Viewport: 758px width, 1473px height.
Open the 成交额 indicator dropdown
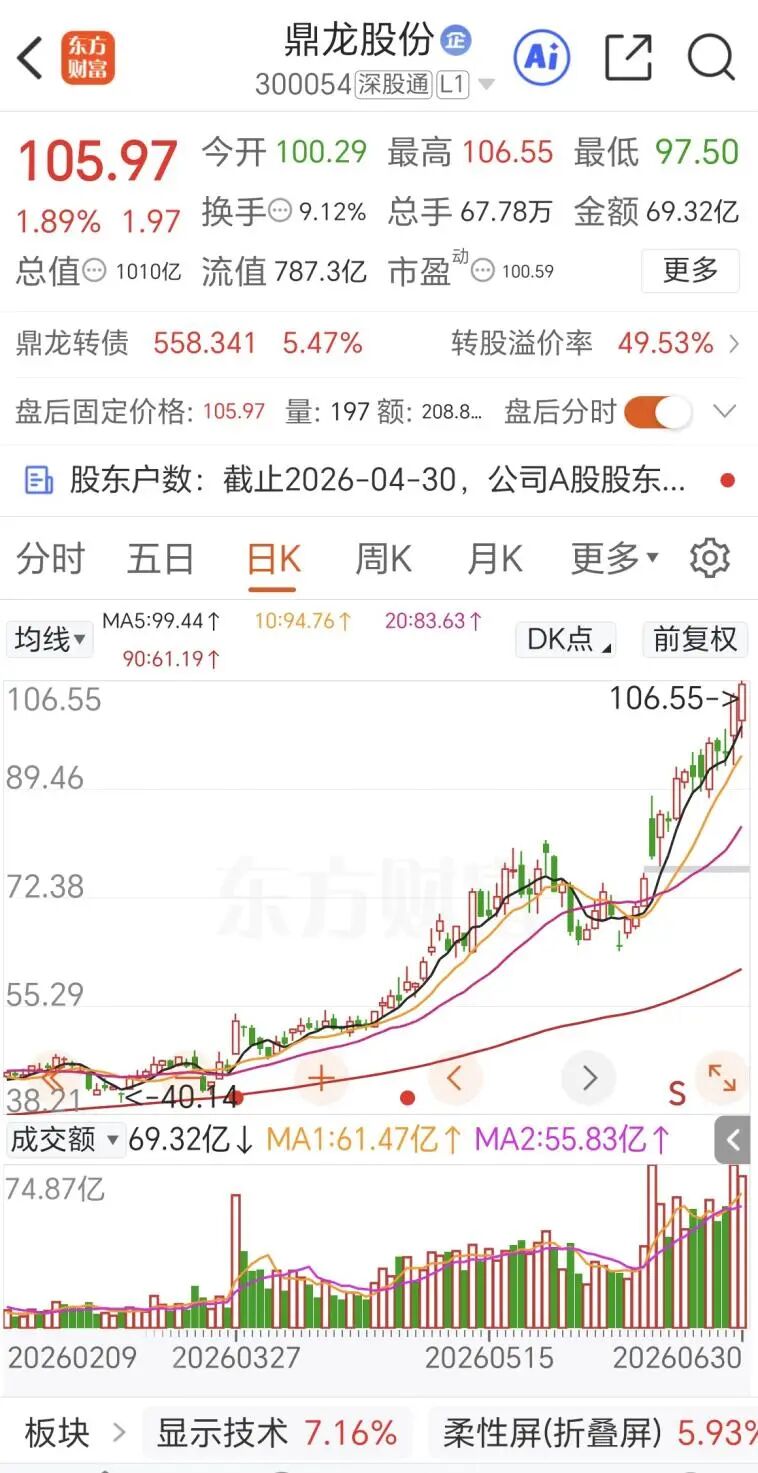tap(65, 1139)
